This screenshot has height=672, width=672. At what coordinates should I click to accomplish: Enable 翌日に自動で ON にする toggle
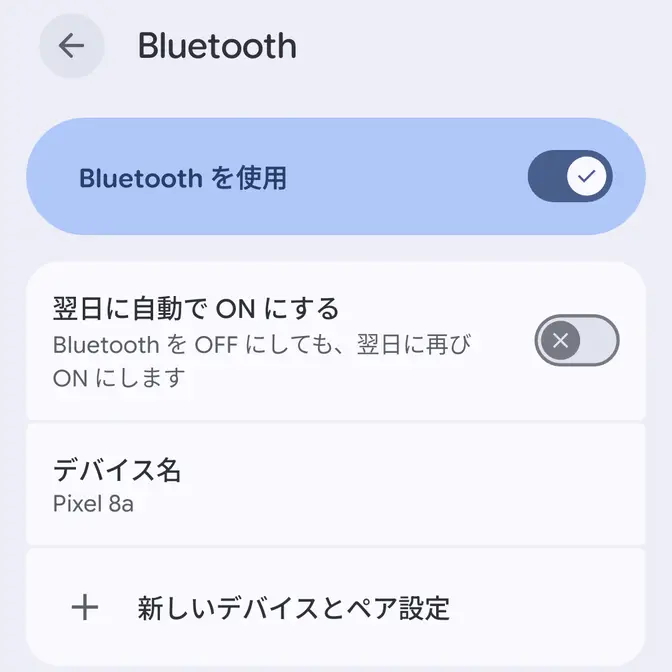(x=577, y=340)
